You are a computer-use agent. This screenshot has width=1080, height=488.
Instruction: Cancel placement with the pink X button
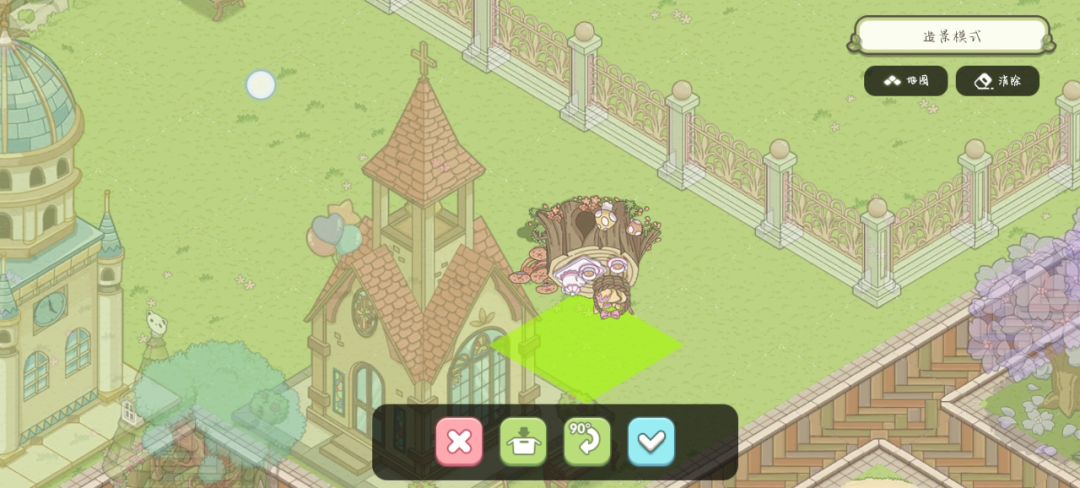tap(459, 442)
